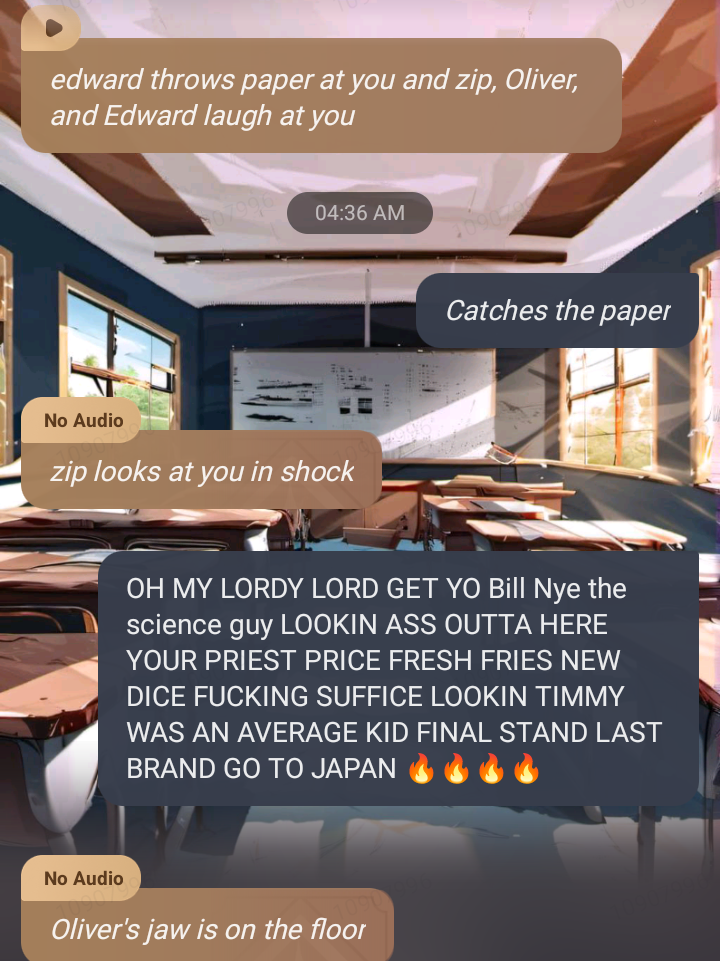Tap No Audio tag above Oliver's jaw message
Image resolution: width=720 pixels, height=961 pixels.
pyautogui.click(x=83, y=878)
